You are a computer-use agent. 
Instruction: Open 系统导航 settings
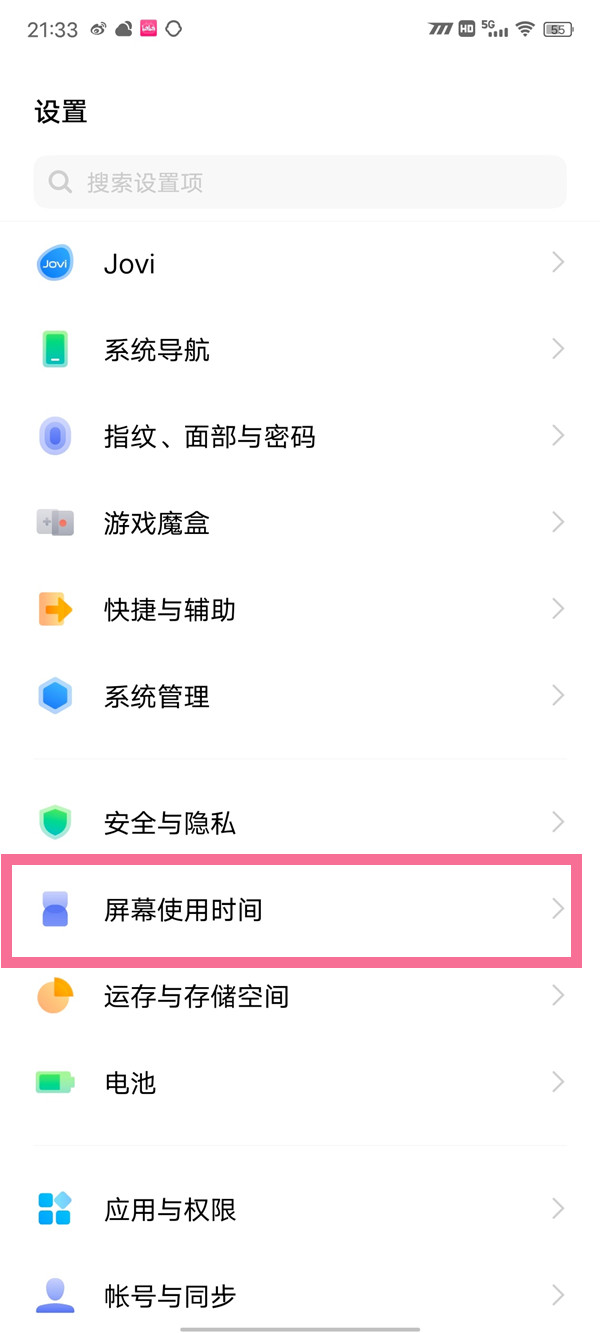(300, 350)
